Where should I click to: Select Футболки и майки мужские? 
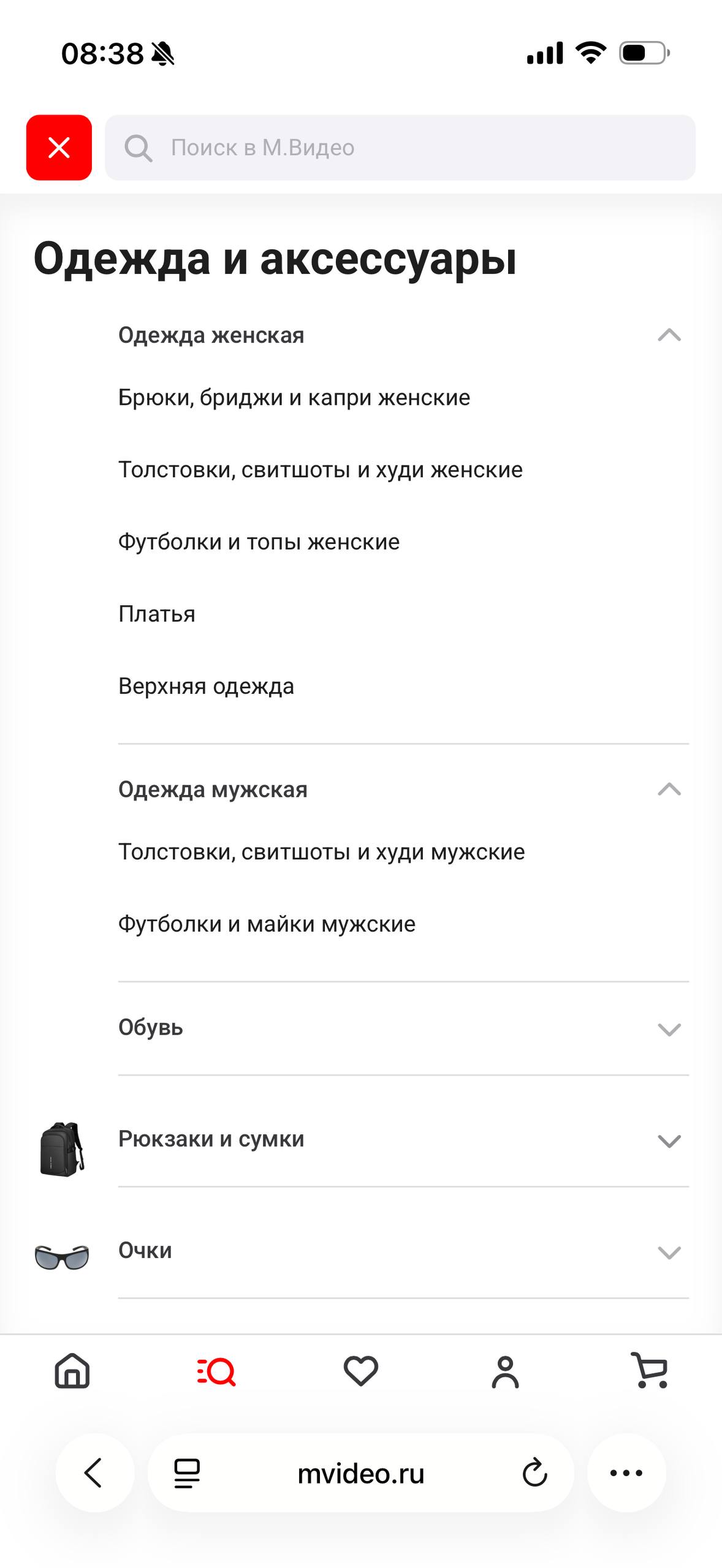pos(267,924)
